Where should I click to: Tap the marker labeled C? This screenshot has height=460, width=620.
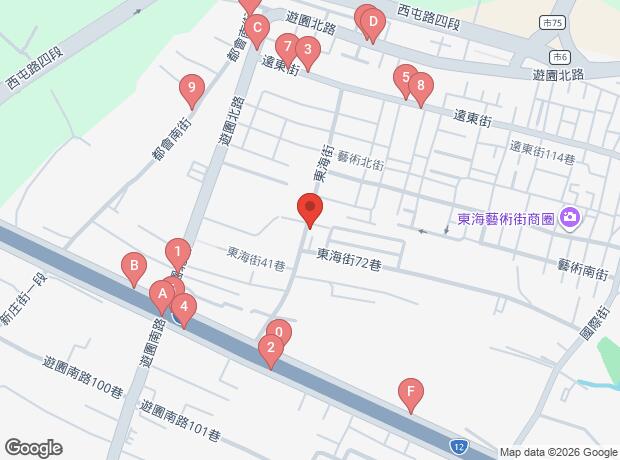pos(257,29)
